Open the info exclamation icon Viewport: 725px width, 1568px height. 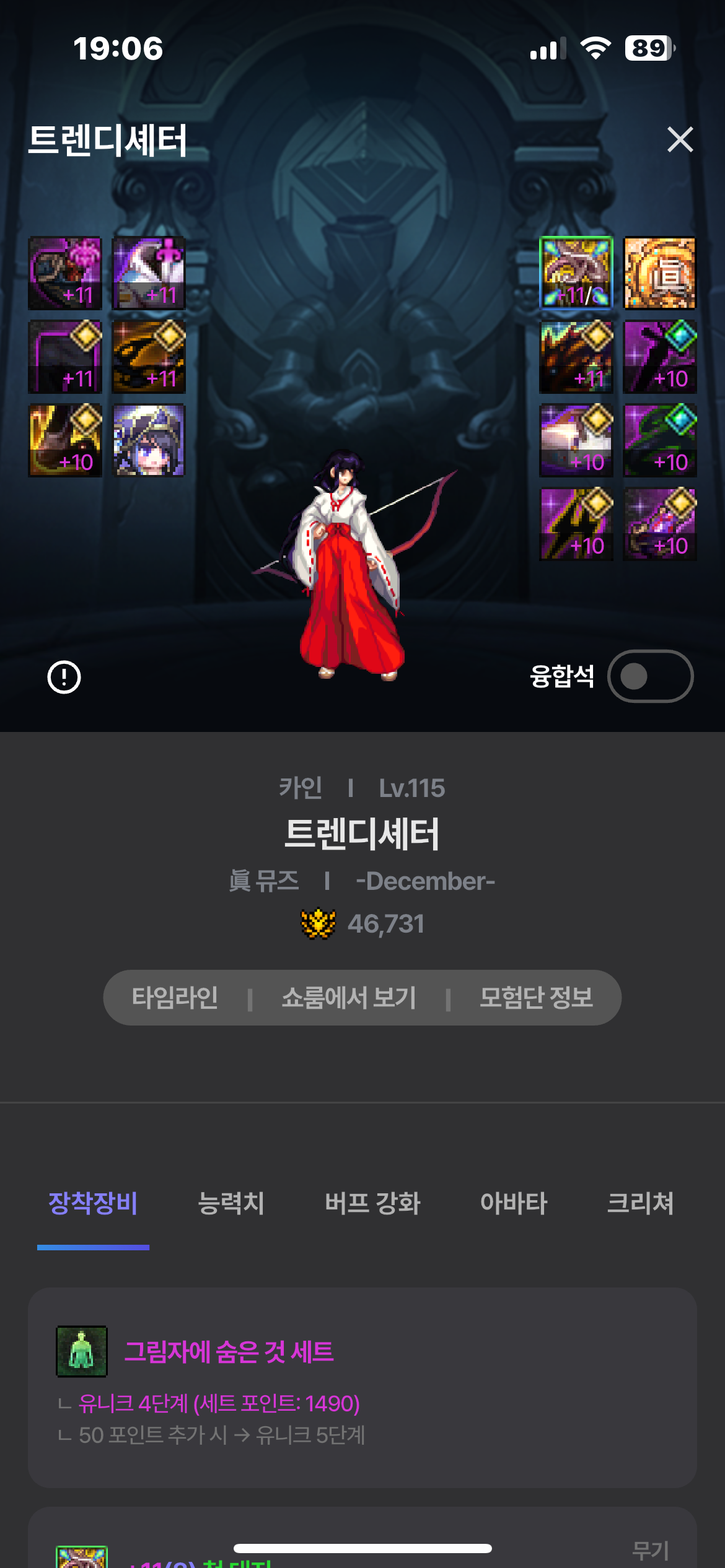click(x=64, y=677)
